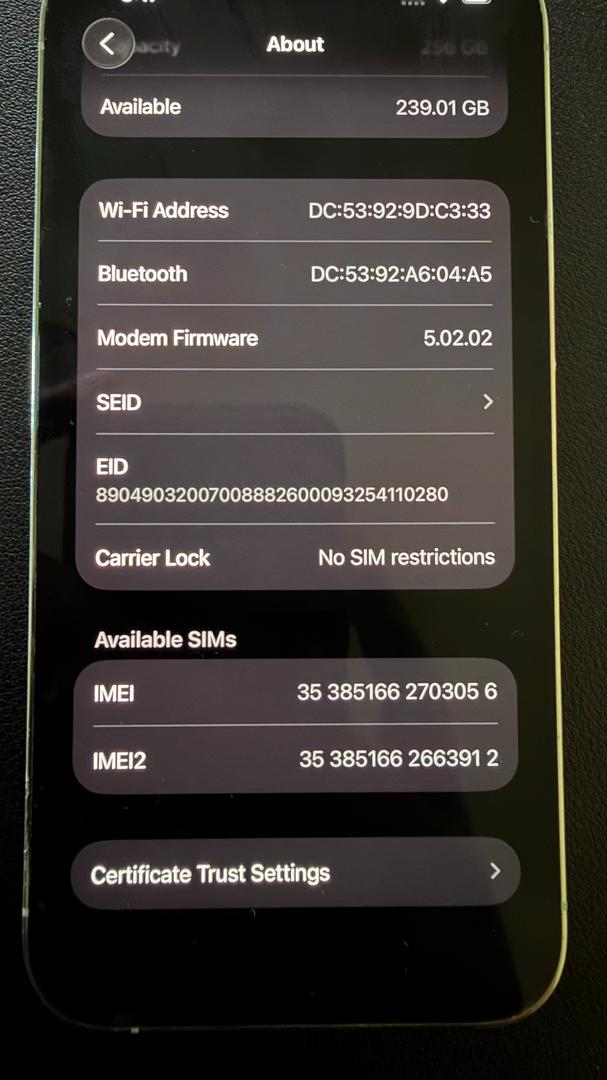Go back from the About page
607x1080 pixels.
(107, 44)
